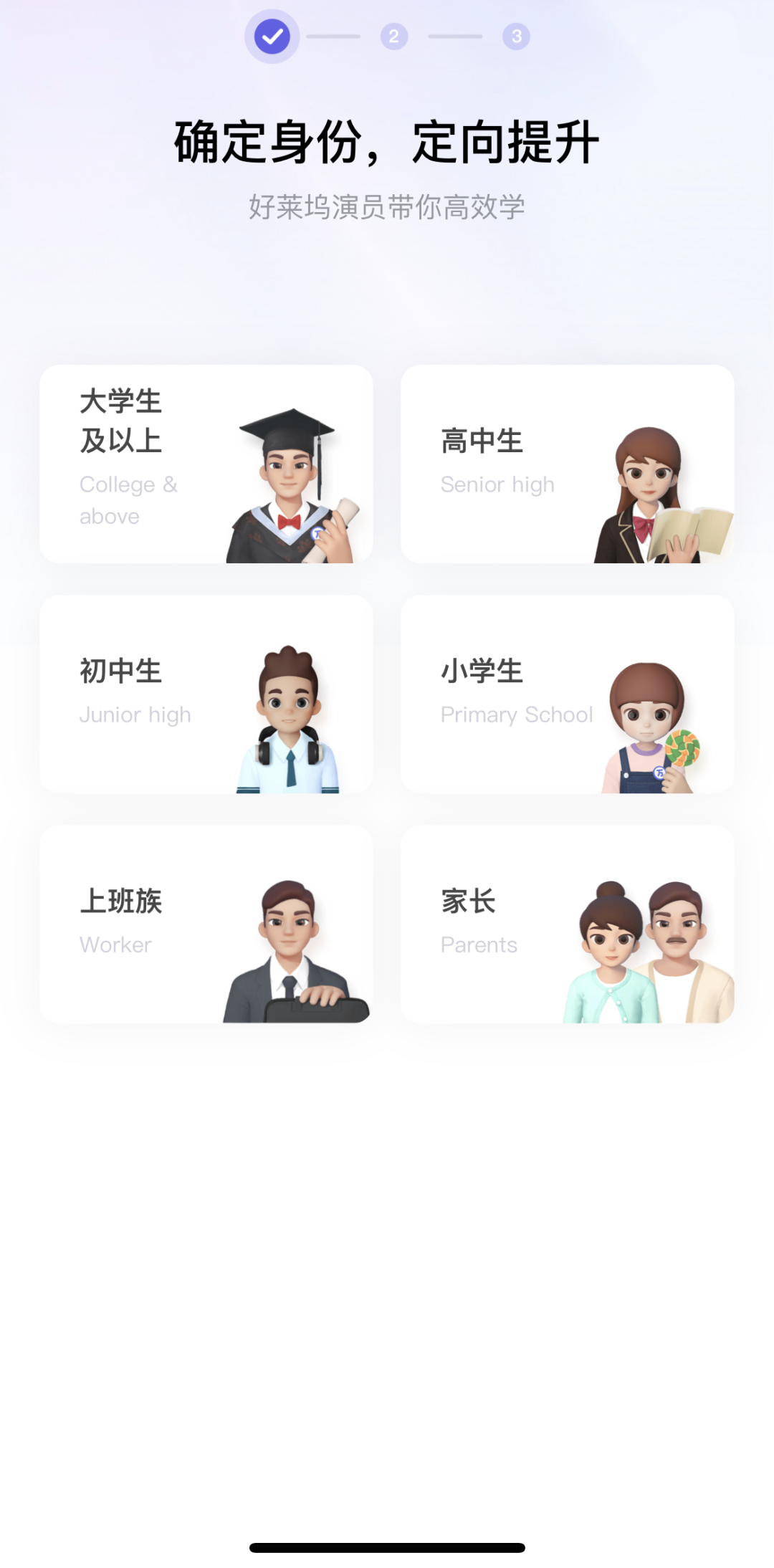
Task: Select the 大学生及以上 College & above card
Action: pos(206,464)
